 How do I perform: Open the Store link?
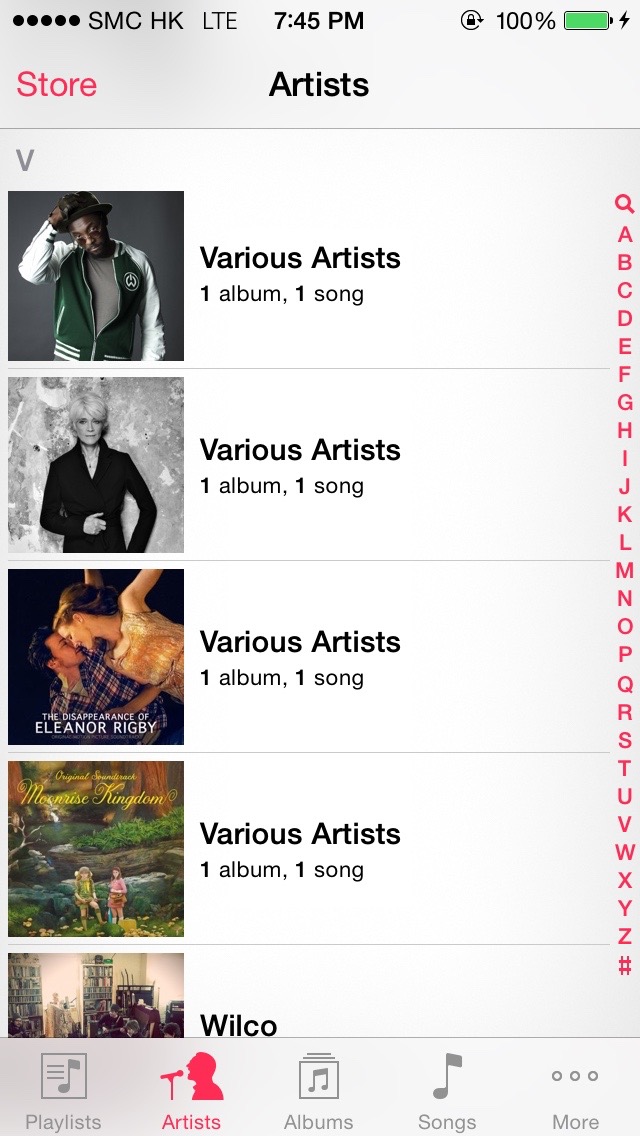pos(57,85)
